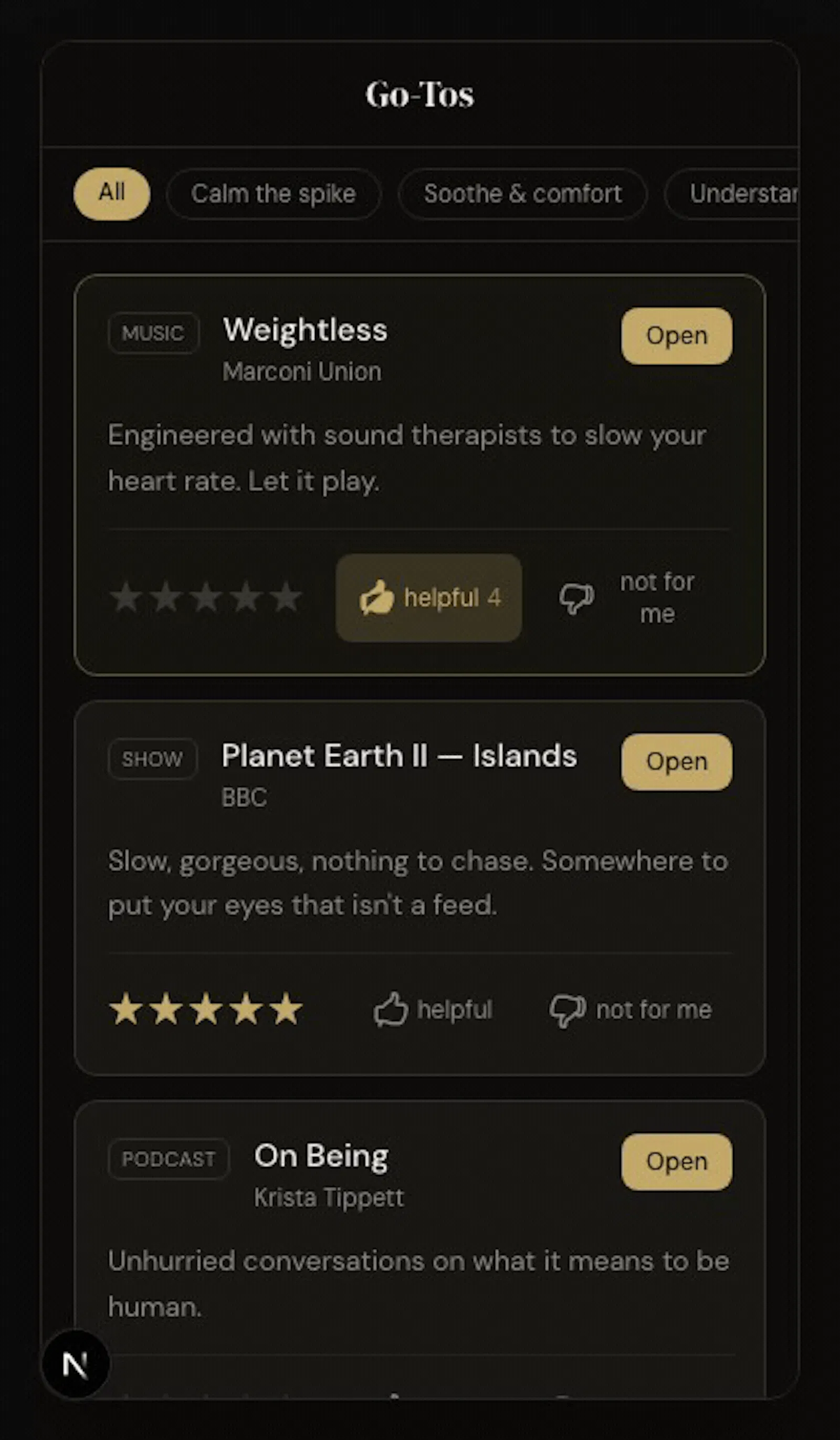Toggle helpful on the Weightless card
This screenshot has width=840, height=1440.
428,598
